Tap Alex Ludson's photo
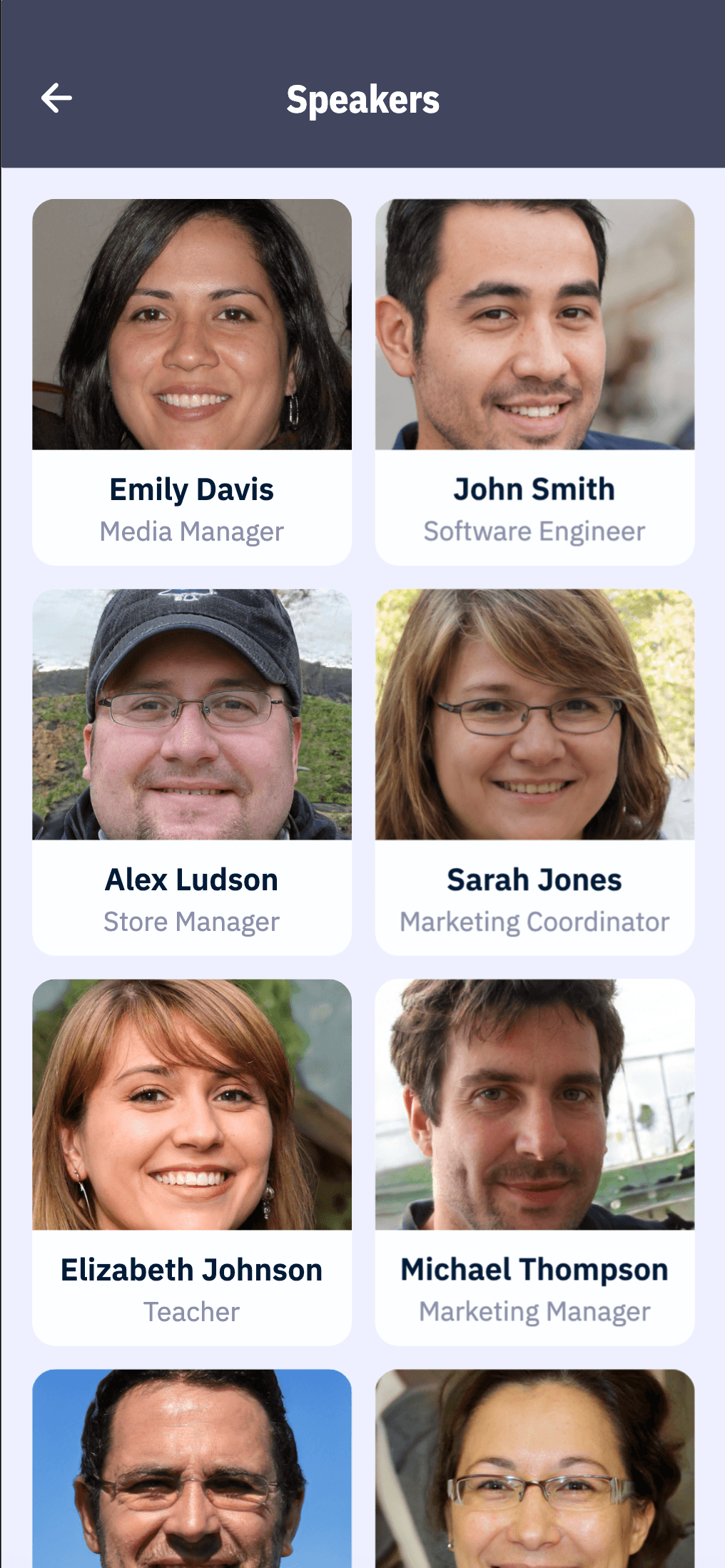The height and width of the screenshot is (1568, 725). [191, 713]
